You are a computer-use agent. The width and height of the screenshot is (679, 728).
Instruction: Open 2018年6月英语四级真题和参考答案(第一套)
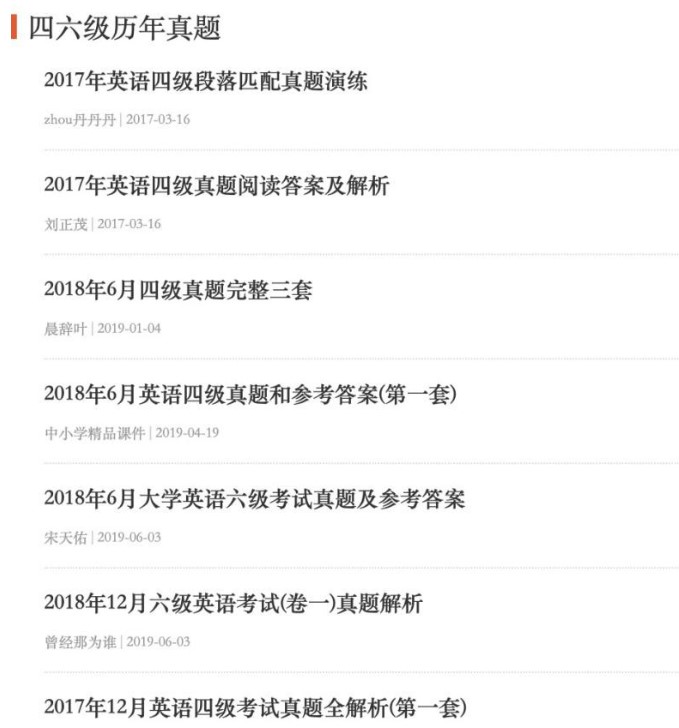pyautogui.click(x=250, y=395)
